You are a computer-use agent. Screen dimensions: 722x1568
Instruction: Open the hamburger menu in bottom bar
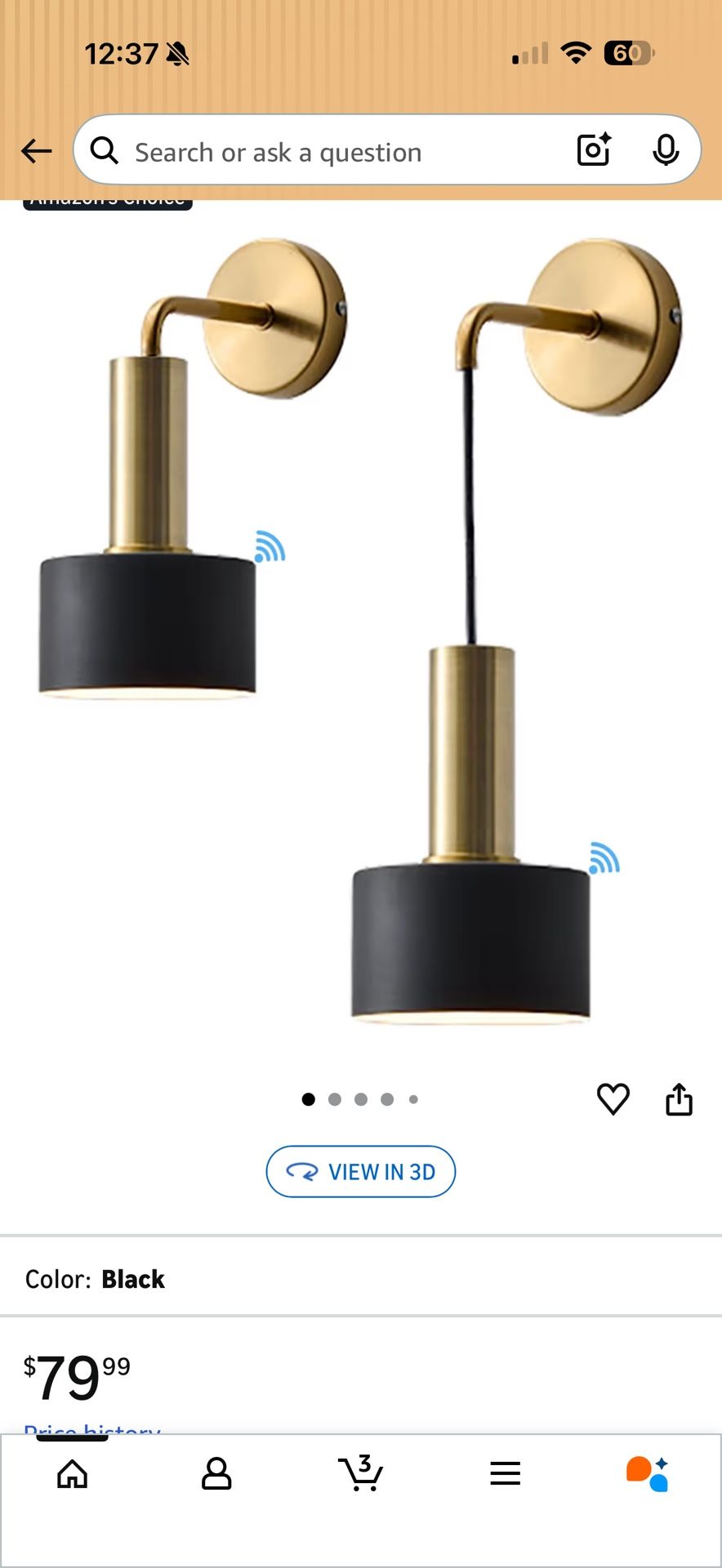[505, 1474]
